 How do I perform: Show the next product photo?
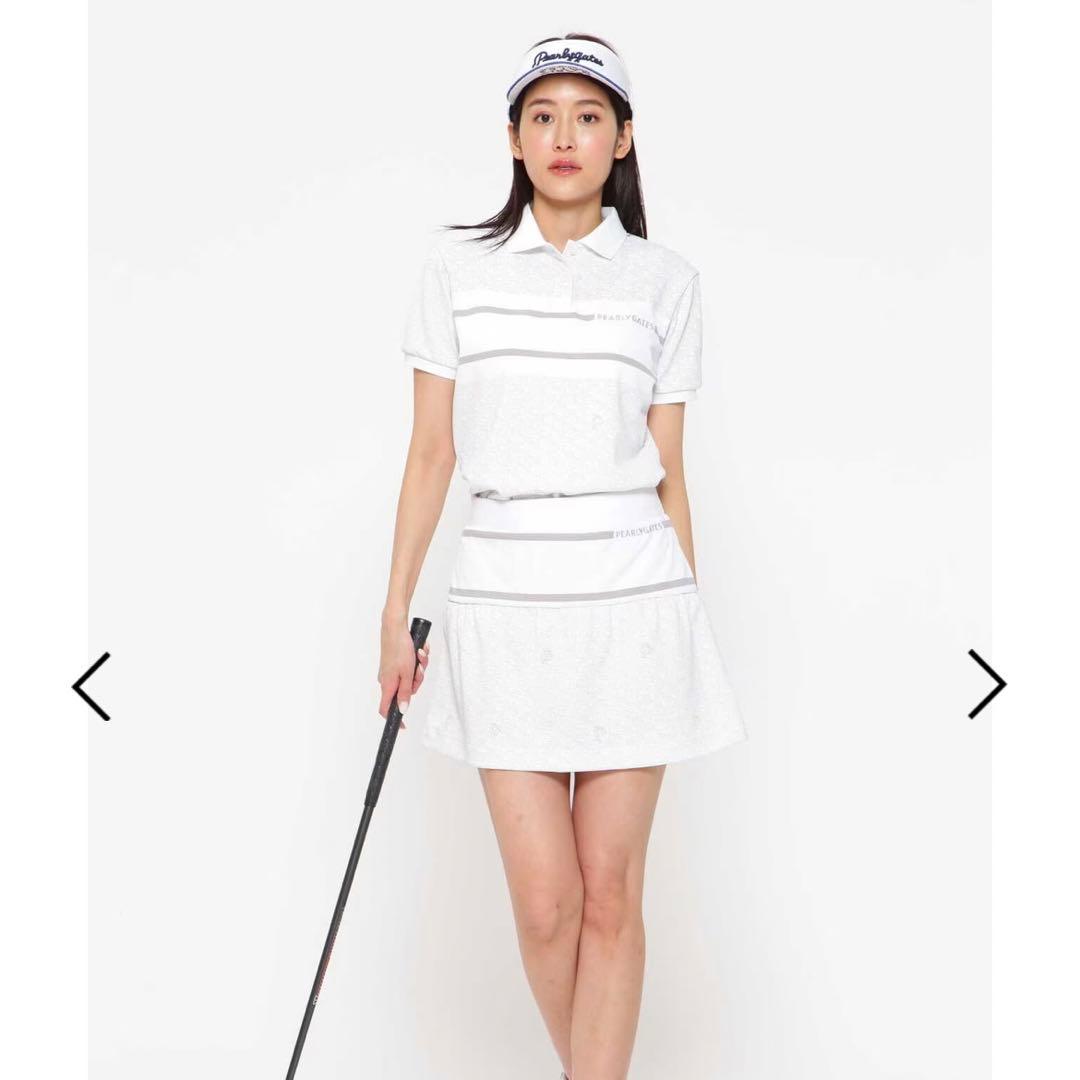point(986,684)
